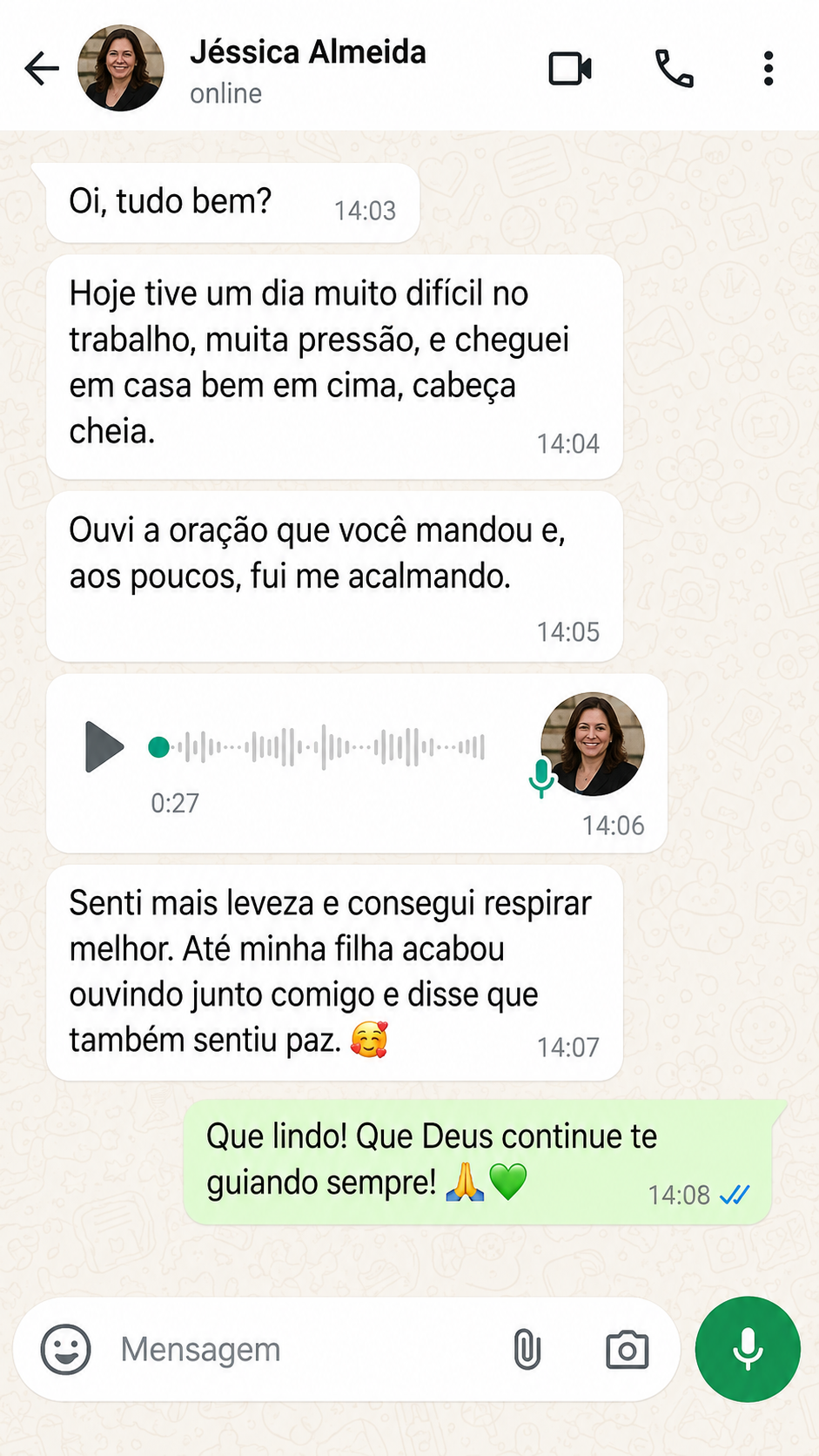This screenshot has width=819, height=1456.
Task: Tap the voice message waveform seek bar
Action: 317,747
